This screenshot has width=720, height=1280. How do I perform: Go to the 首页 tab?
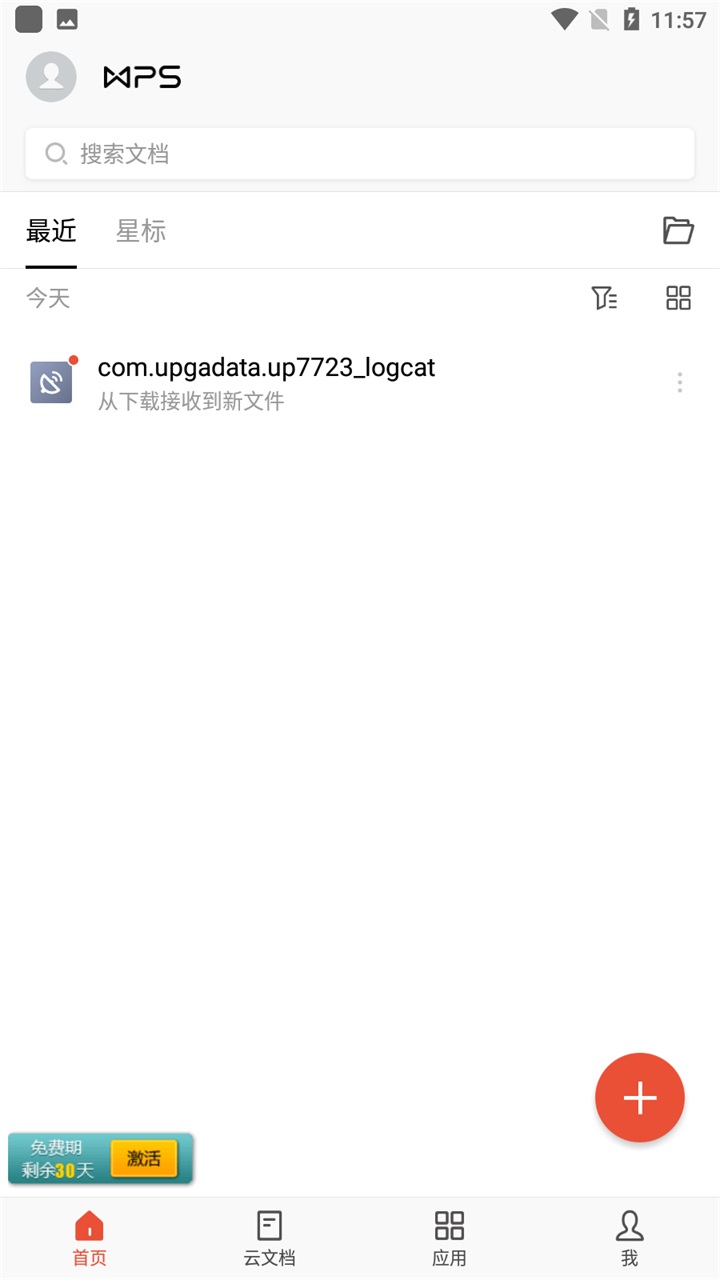pos(89,1238)
